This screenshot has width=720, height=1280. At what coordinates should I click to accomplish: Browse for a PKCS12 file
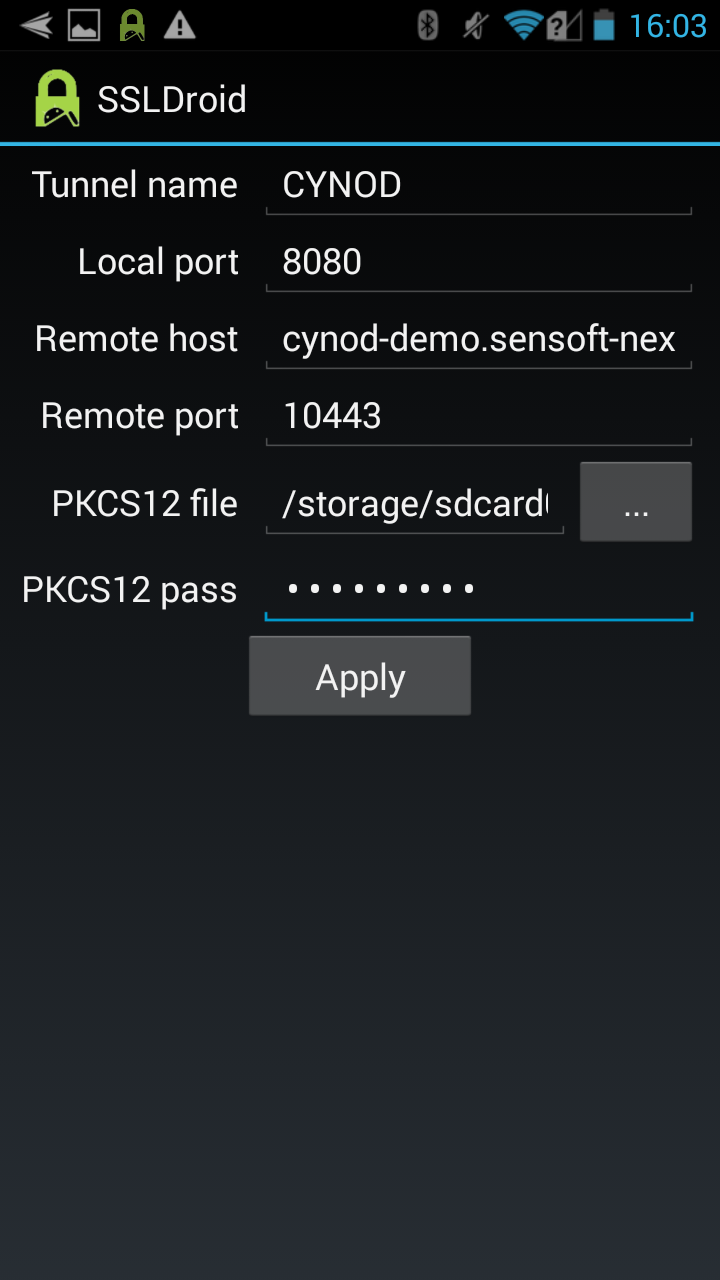point(635,503)
